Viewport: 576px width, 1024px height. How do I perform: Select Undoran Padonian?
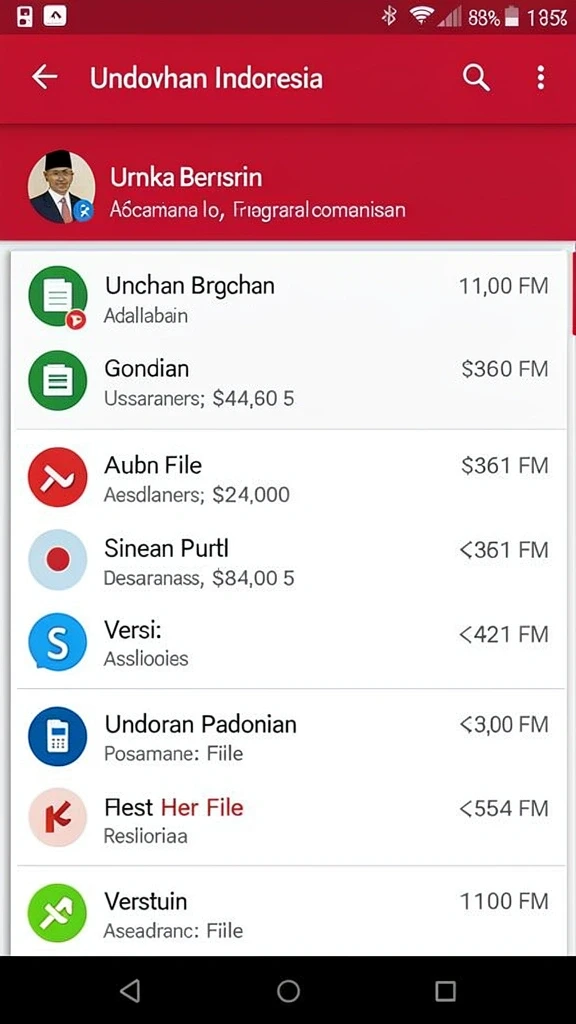[x=288, y=737]
